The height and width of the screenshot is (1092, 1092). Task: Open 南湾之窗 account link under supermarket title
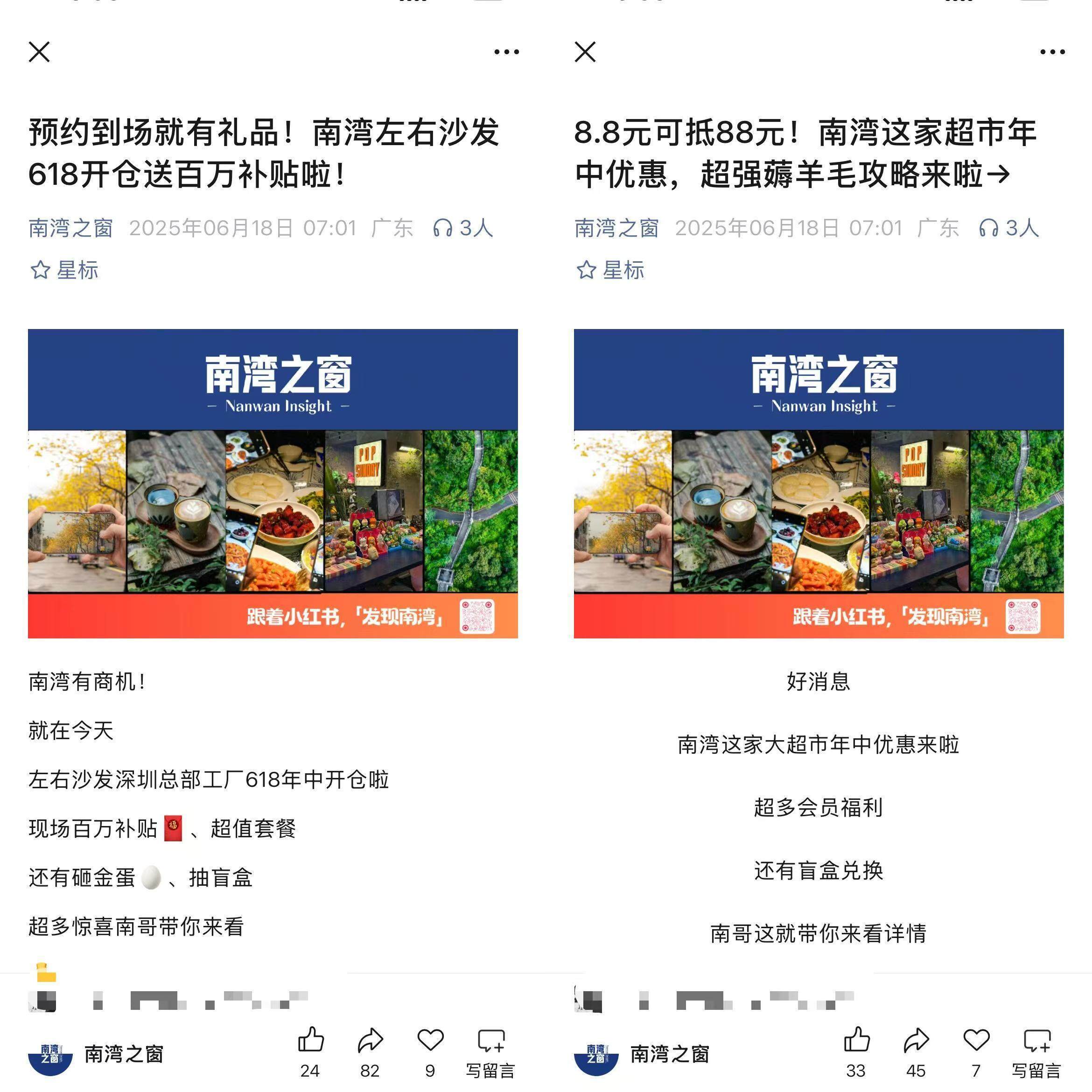click(616, 228)
